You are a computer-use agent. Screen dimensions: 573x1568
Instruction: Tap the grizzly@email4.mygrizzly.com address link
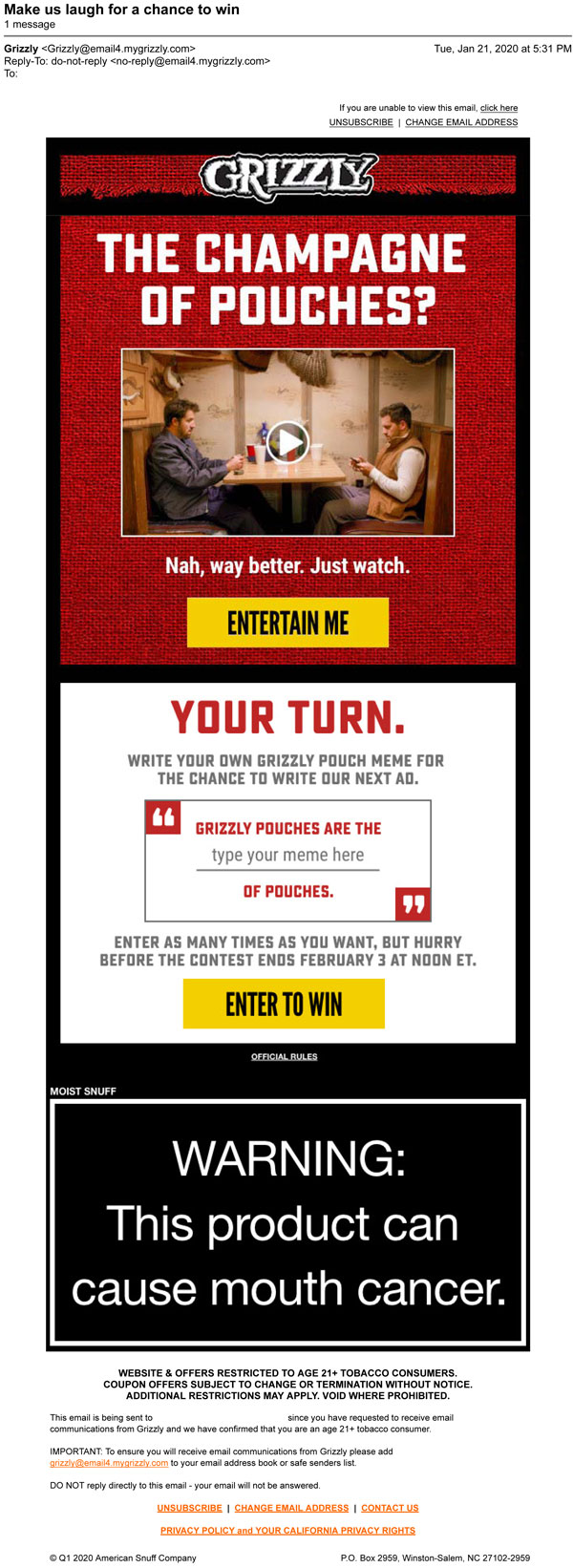(x=109, y=1462)
